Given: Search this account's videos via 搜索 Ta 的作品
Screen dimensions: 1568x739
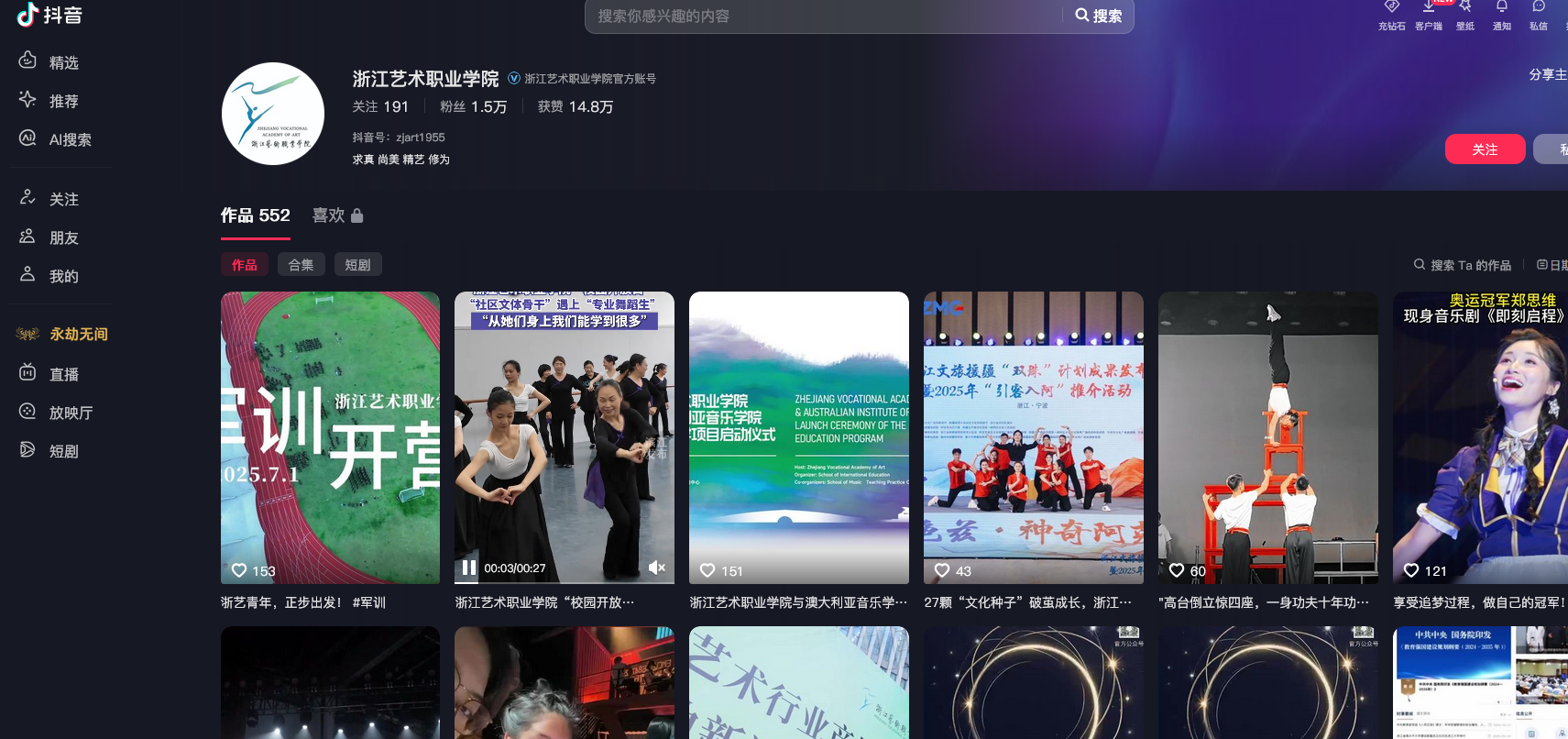Looking at the screenshot, I should 1463,265.
